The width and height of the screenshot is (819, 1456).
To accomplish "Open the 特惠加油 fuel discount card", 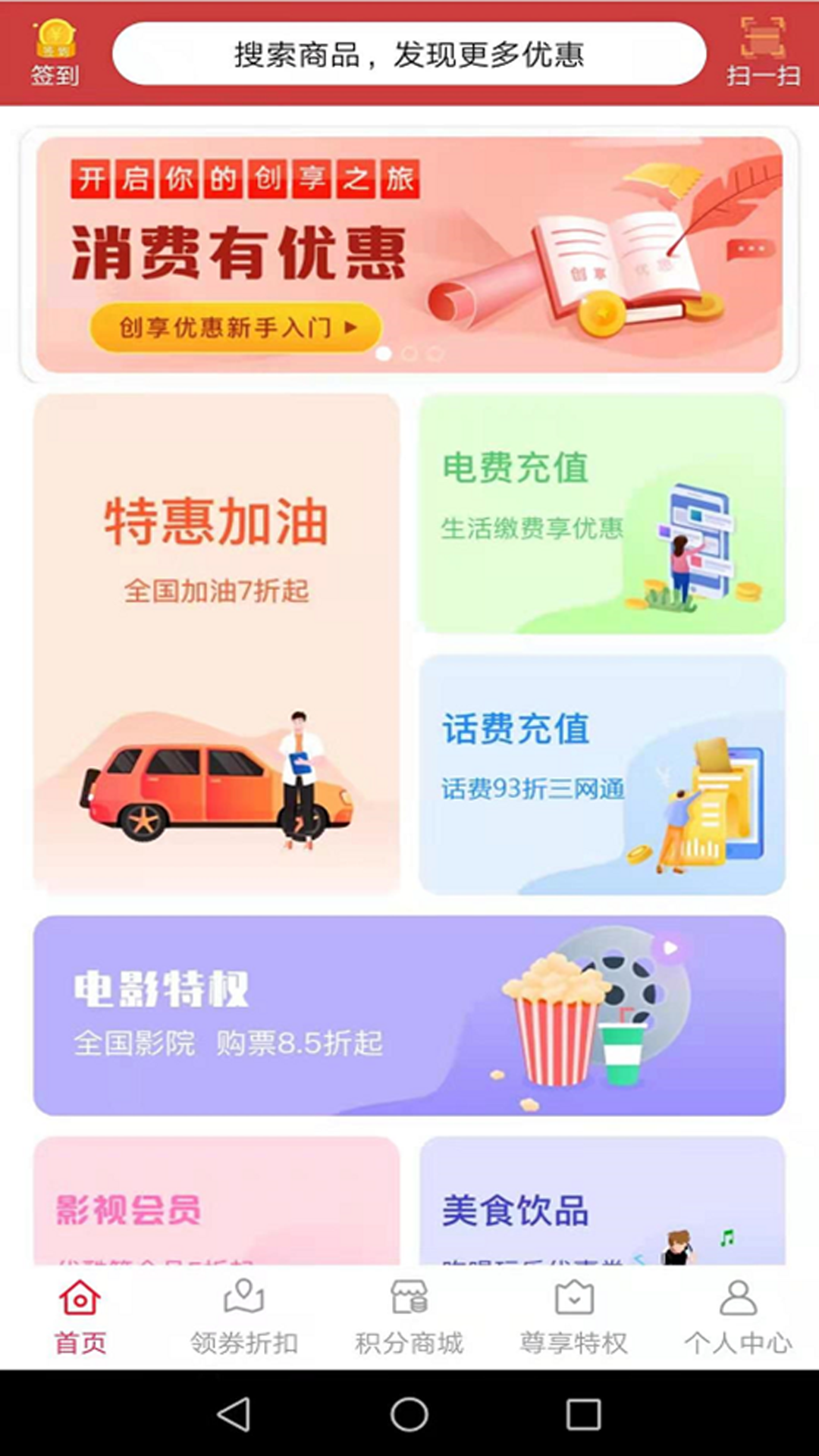I will pyautogui.click(x=216, y=643).
